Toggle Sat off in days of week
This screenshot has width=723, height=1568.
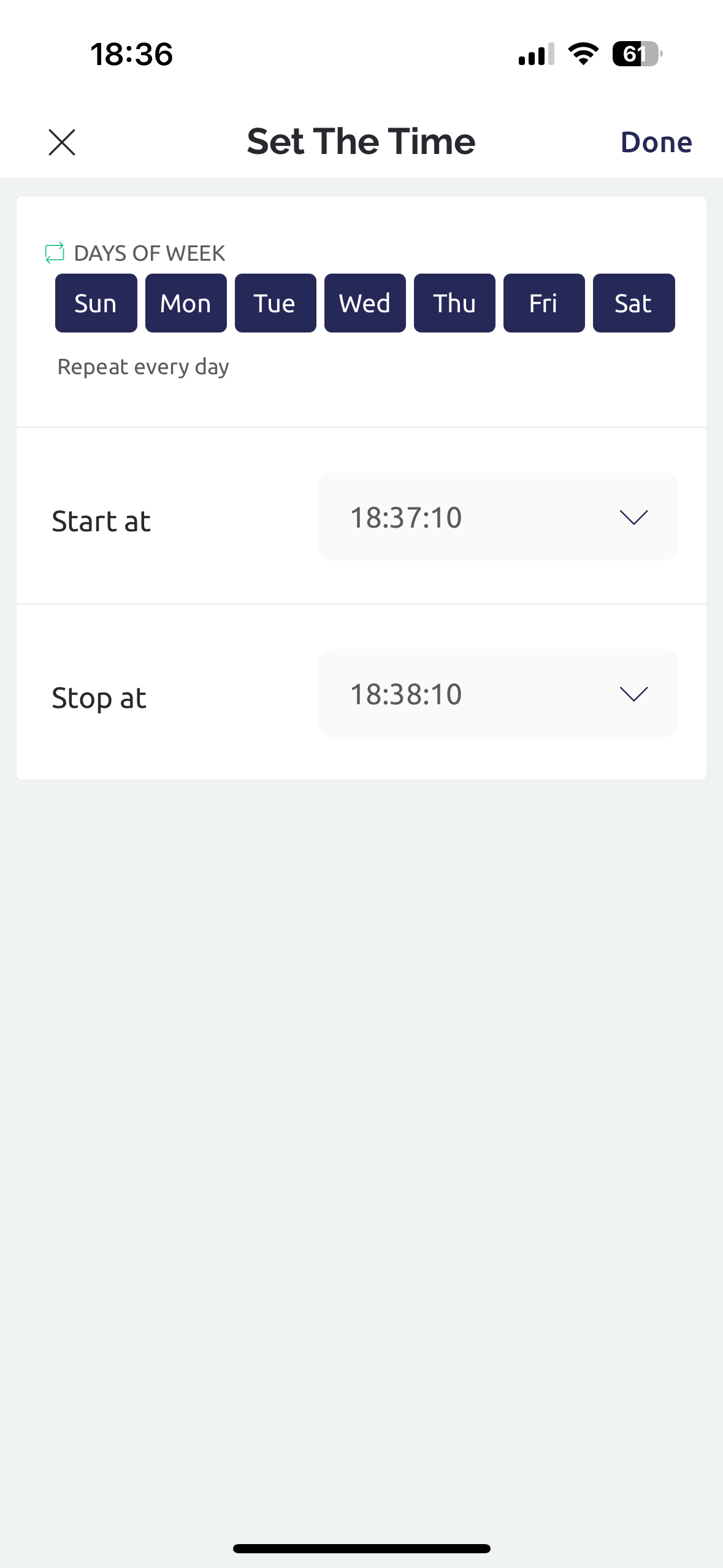coord(633,302)
